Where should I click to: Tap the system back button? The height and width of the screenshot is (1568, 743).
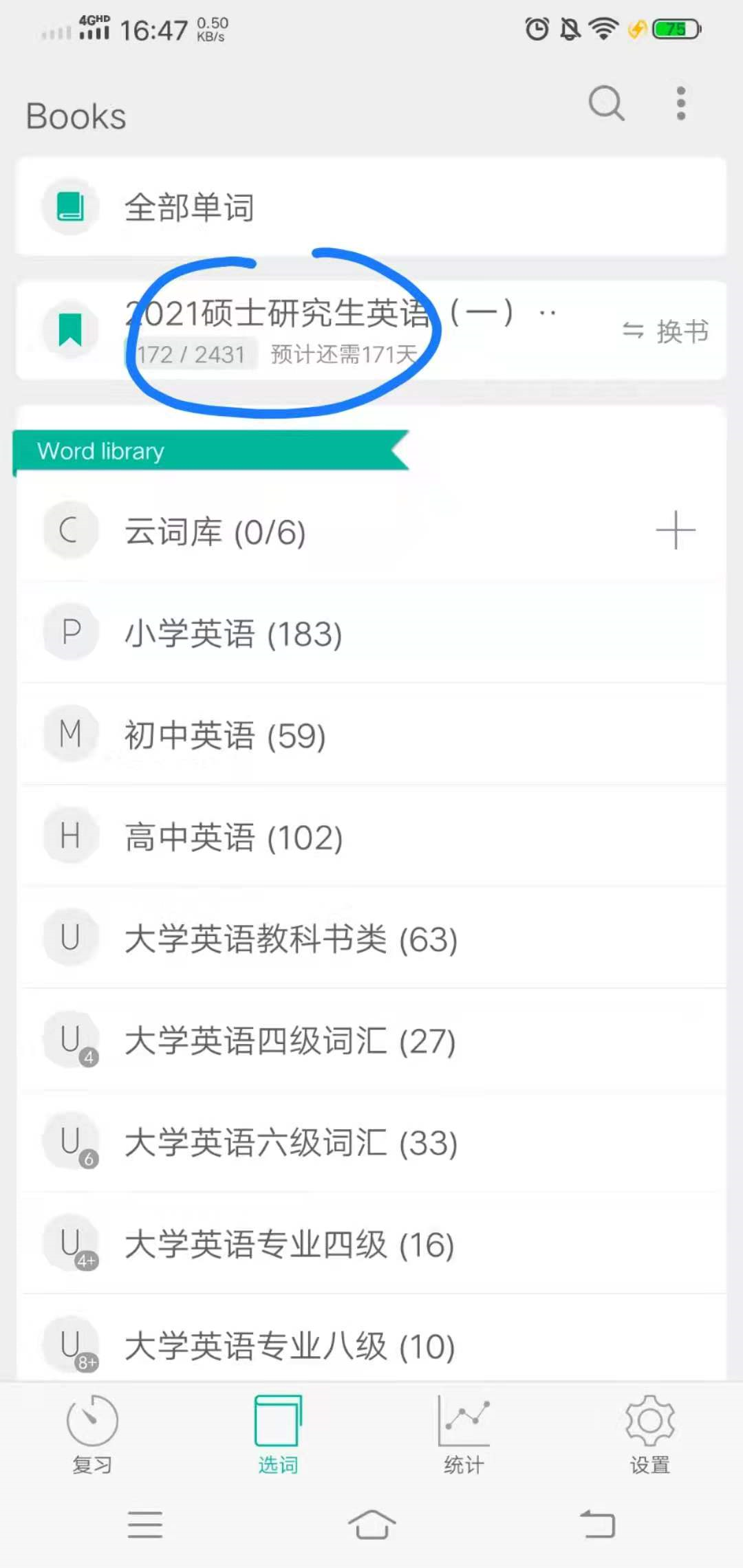tap(597, 1525)
